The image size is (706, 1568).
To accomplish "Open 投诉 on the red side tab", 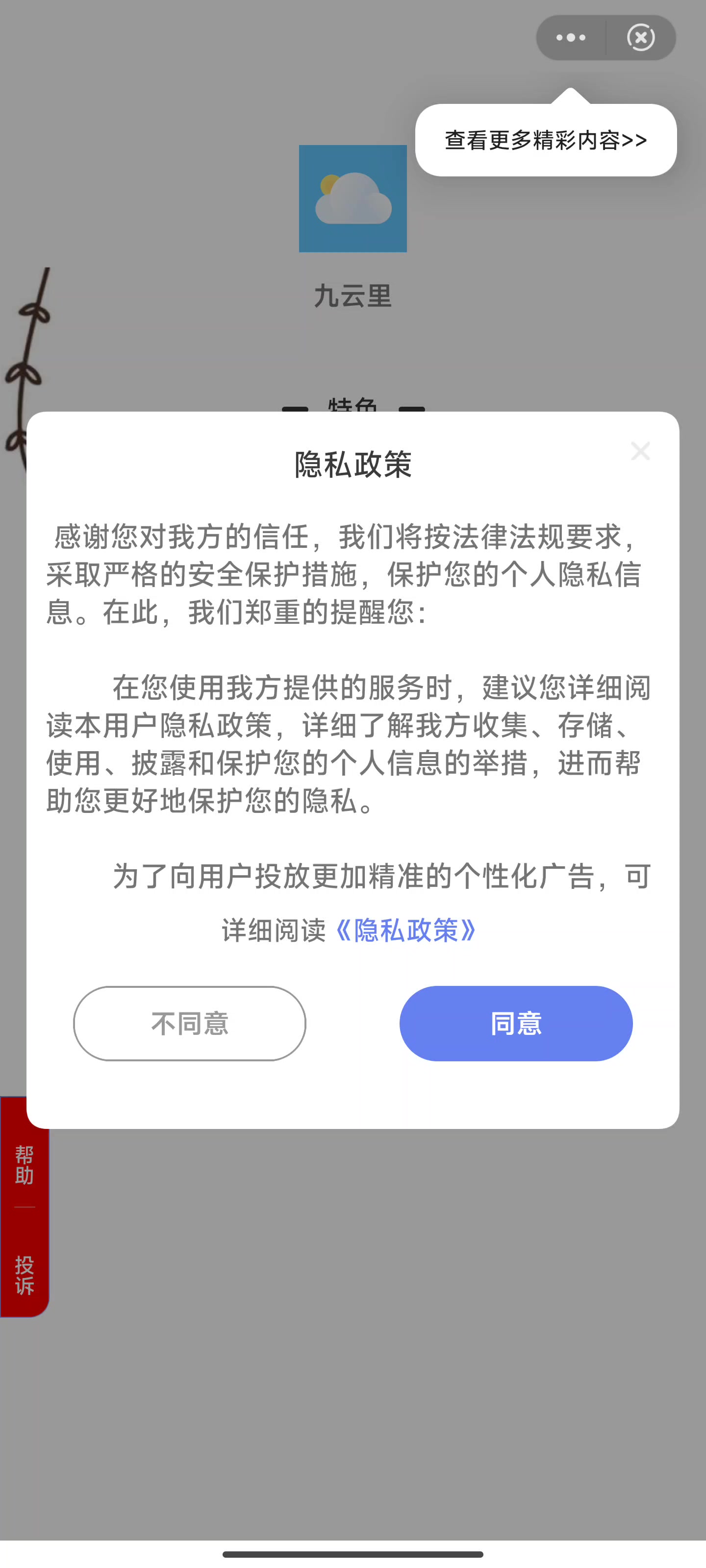I will pyautogui.click(x=25, y=1274).
